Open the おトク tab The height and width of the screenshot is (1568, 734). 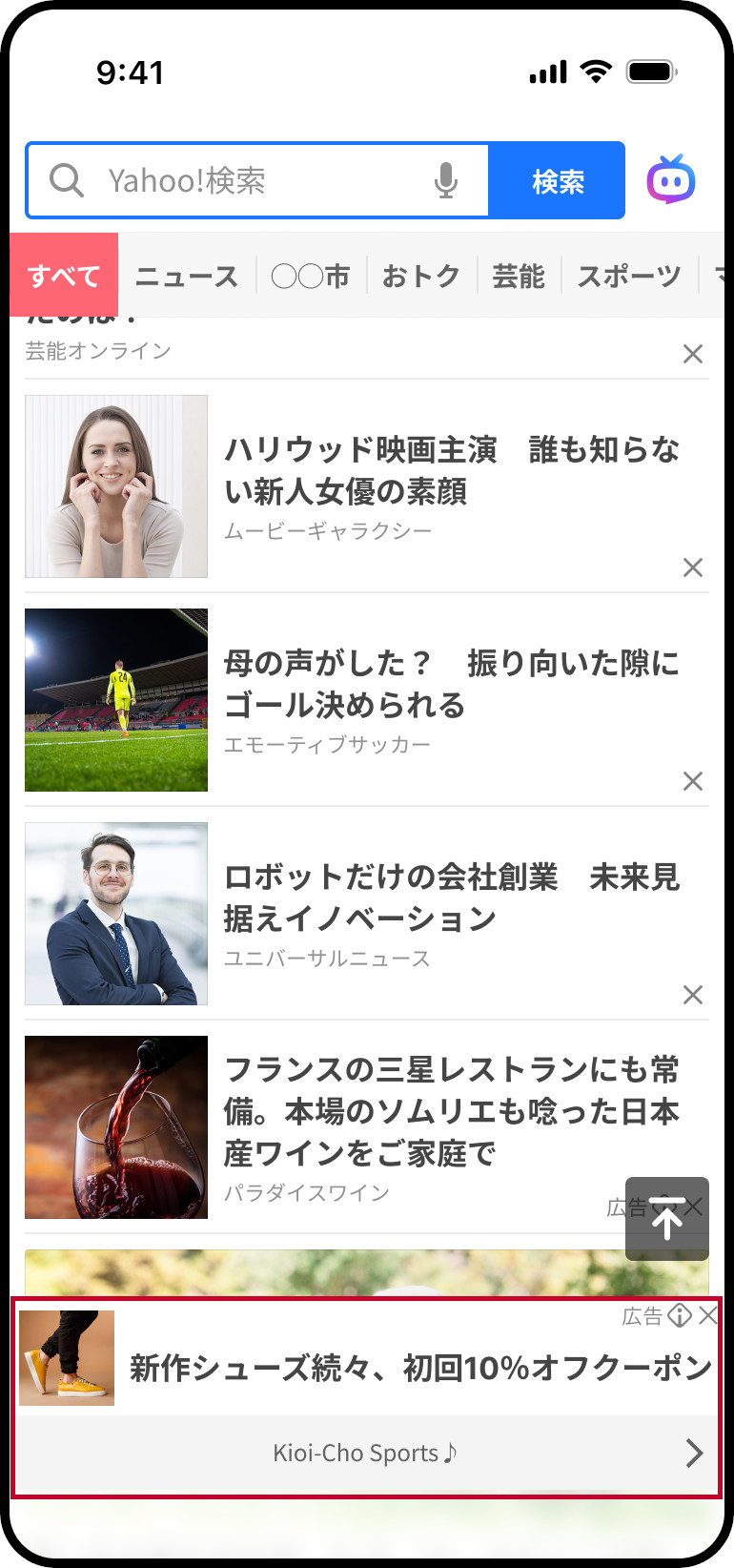pyautogui.click(x=419, y=276)
